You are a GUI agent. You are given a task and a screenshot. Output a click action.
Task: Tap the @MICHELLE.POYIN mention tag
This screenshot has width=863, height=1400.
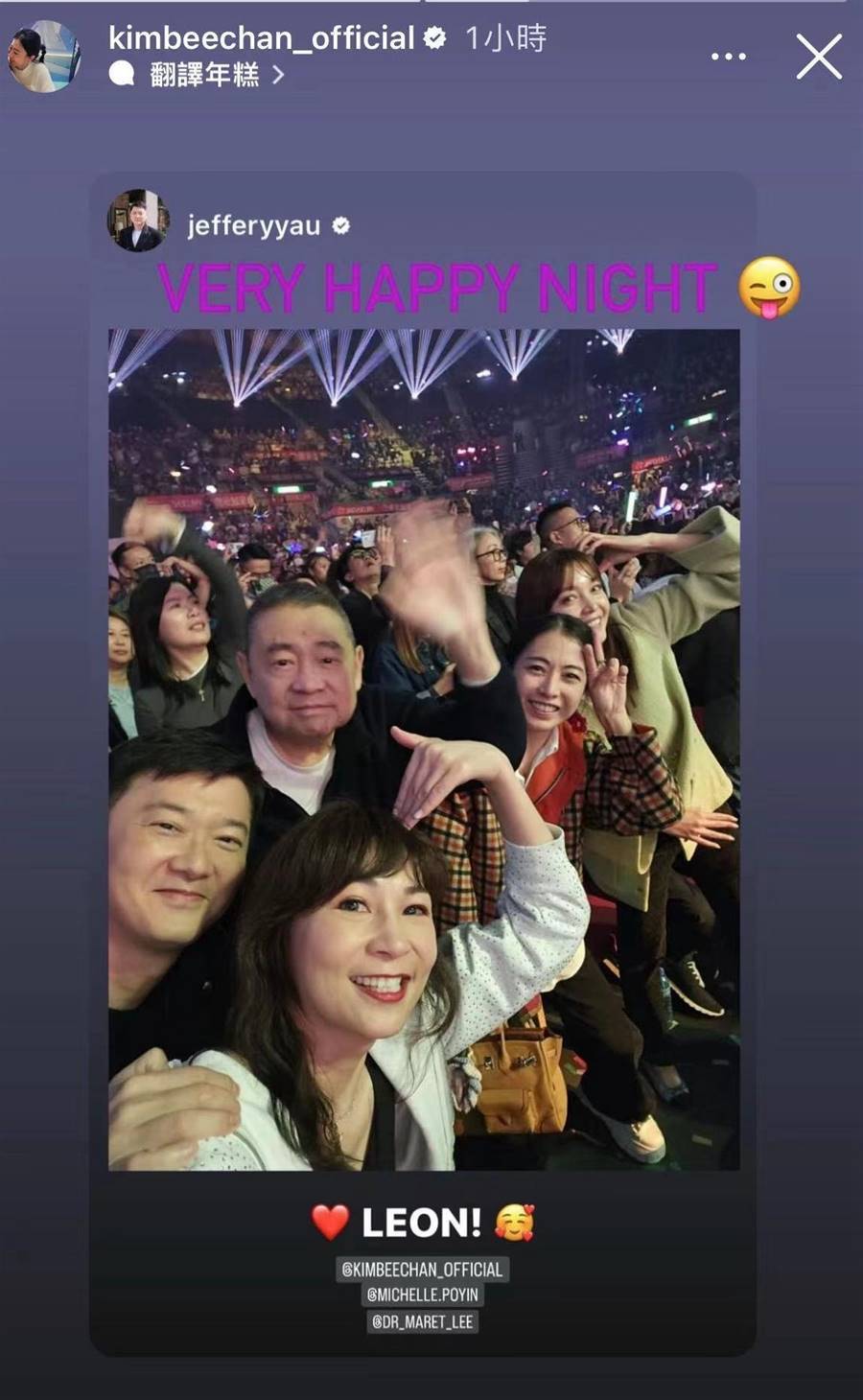(x=422, y=1295)
